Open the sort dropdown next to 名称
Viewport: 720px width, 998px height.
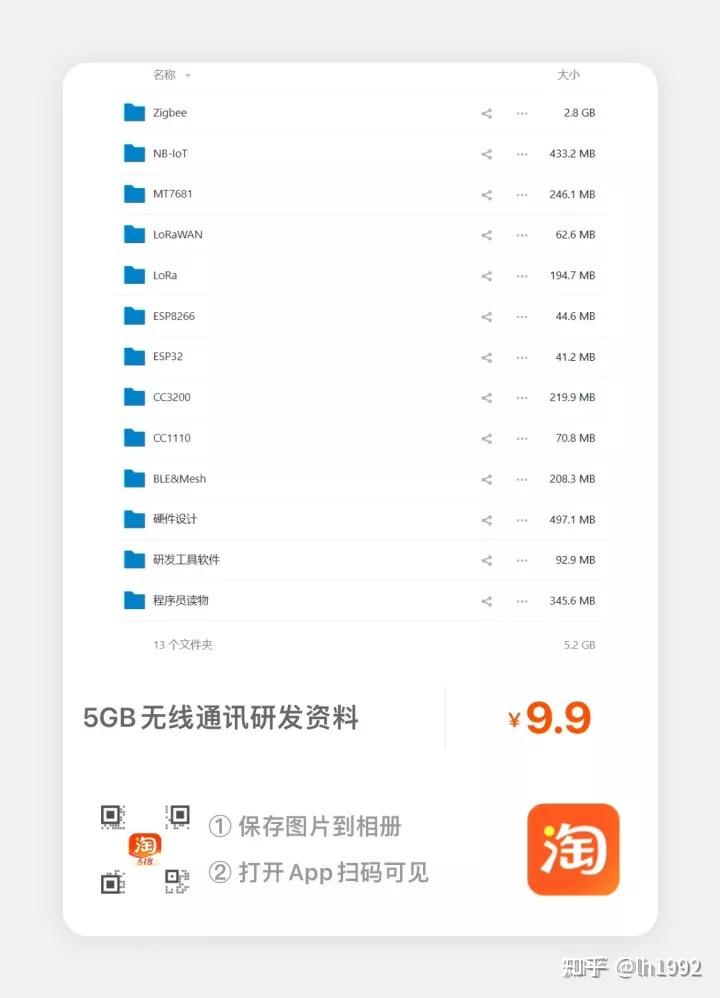pos(188,75)
